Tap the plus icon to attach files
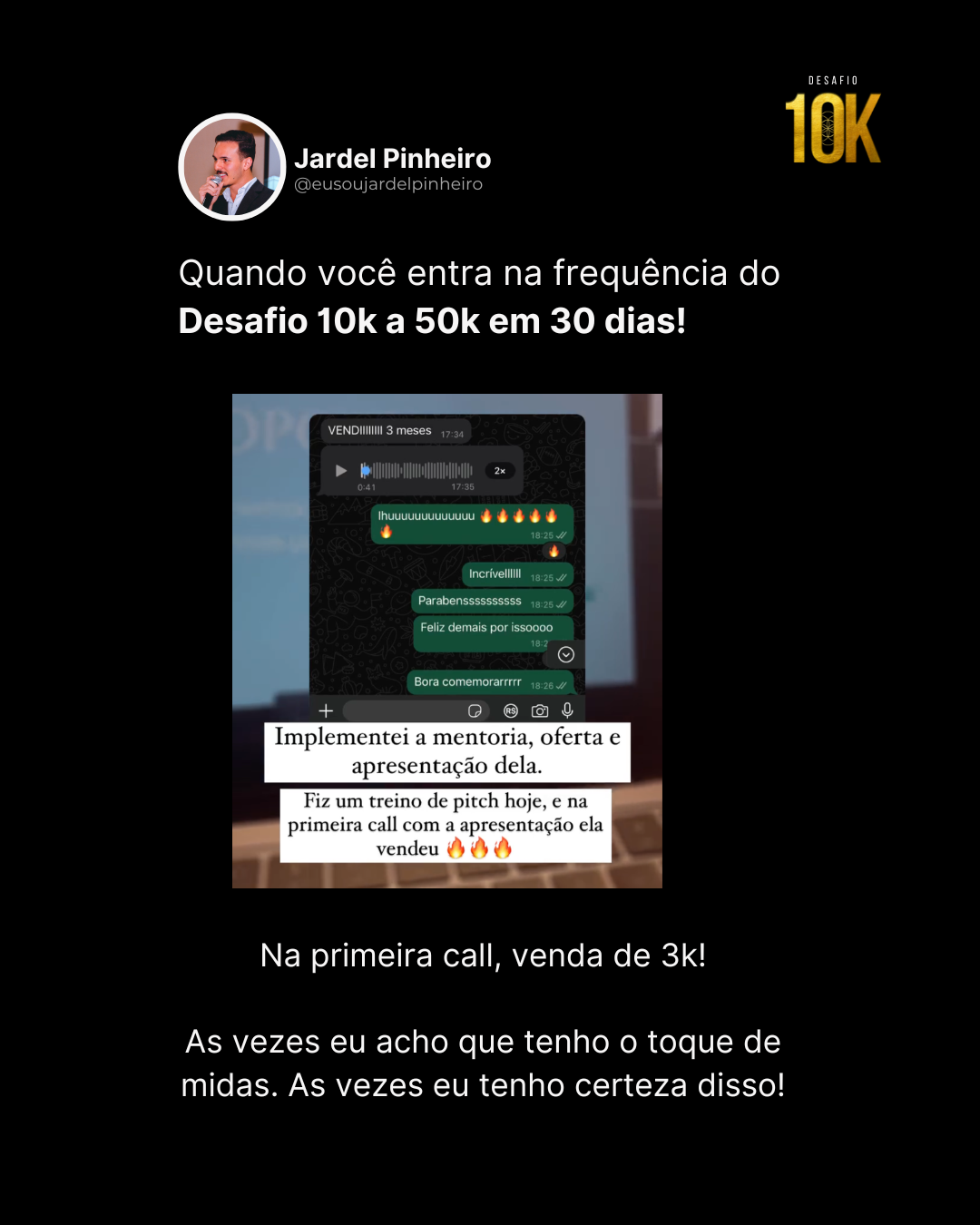980x1225 pixels. click(325, 710)
